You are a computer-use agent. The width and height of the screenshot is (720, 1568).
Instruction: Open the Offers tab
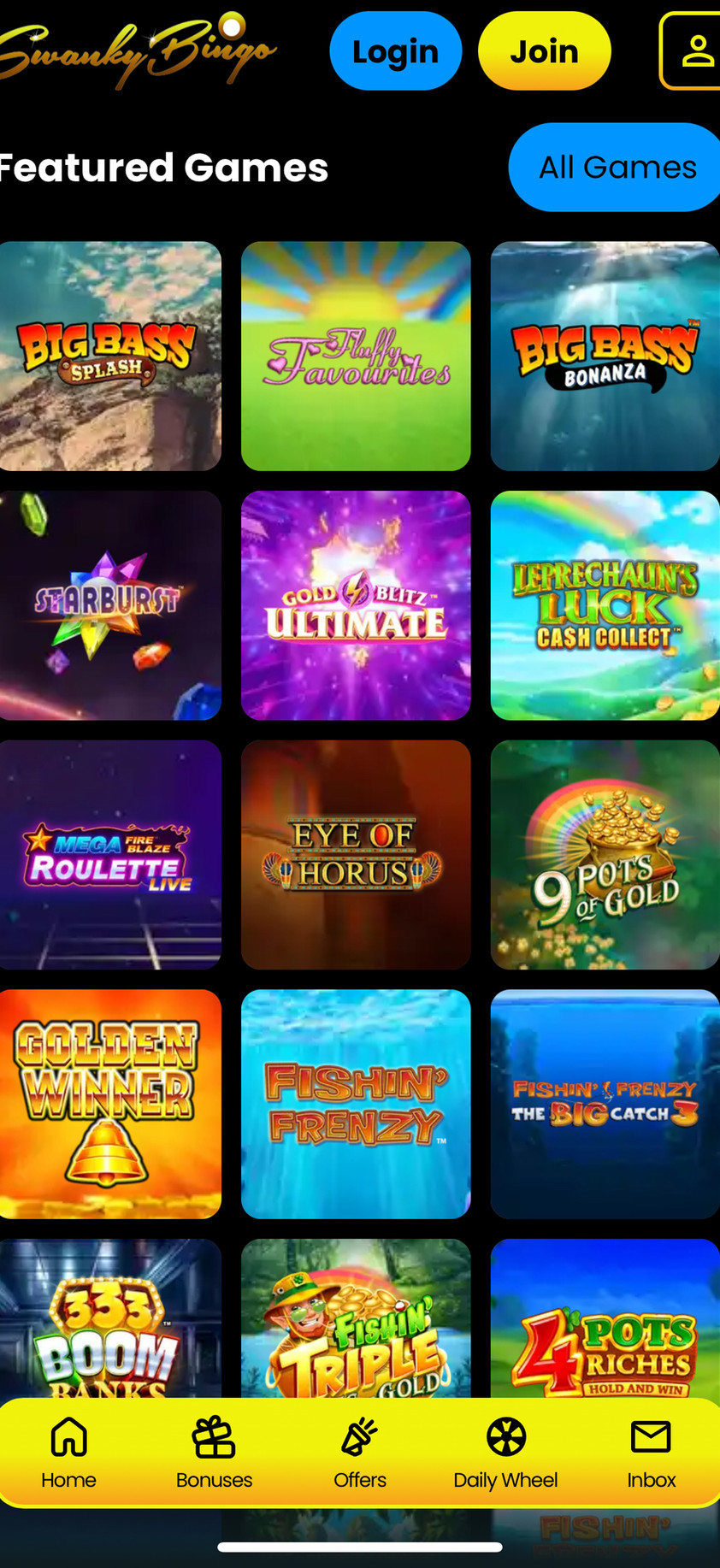coord(360,1453)
